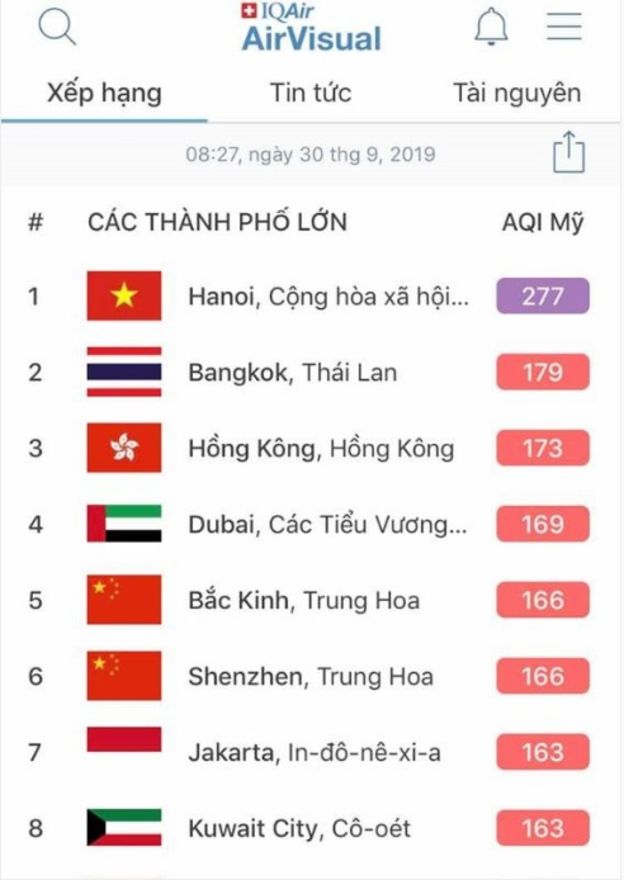Image resolution: width=624 pixels, height=880 pixels.
Task: Switch to the Tin tức tab
Action: [310, 94]
